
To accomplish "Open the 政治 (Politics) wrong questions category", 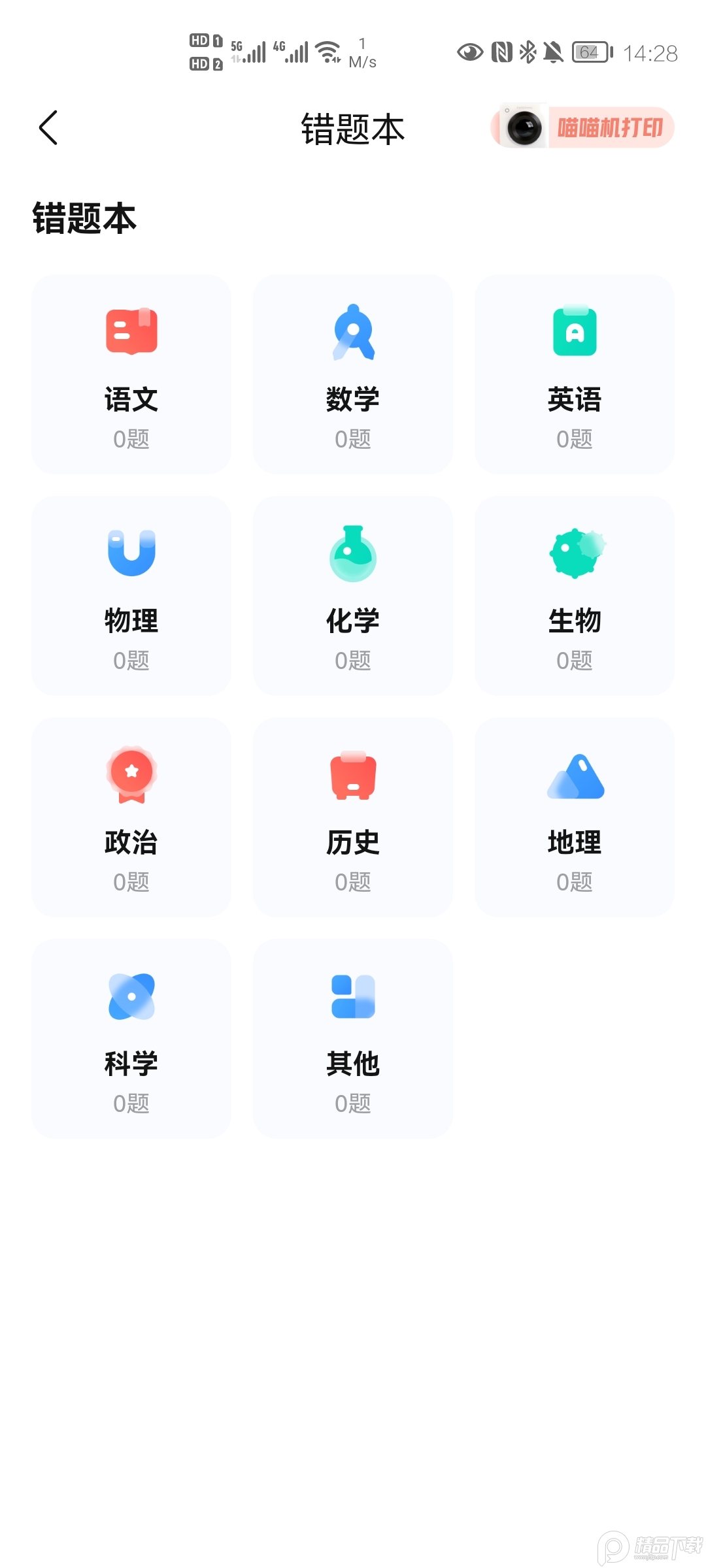I will coord(131,817).
